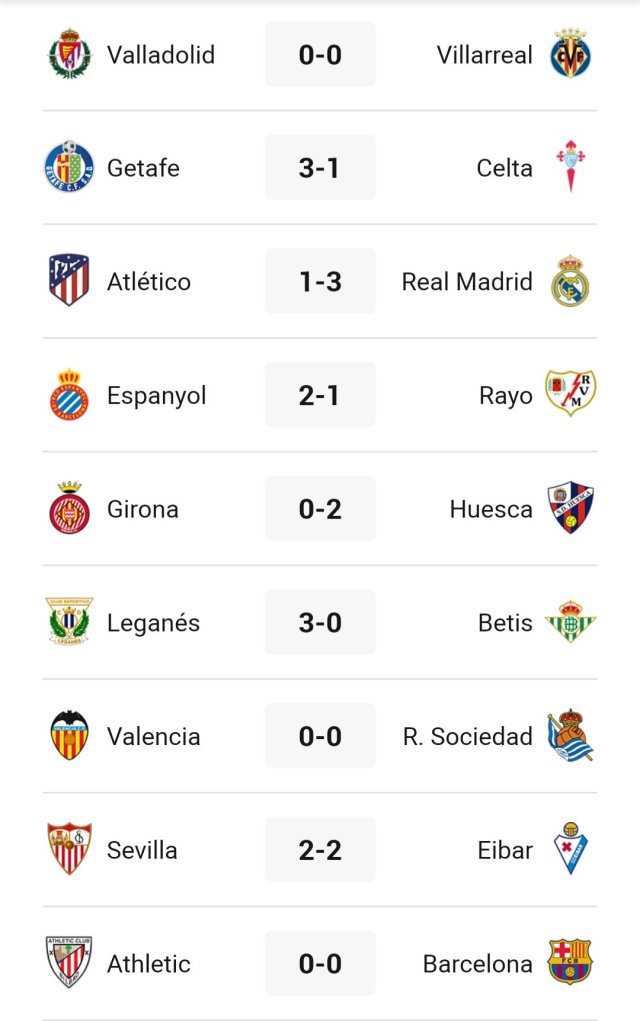View Valencia vs R. Sociedad match details

(320, 737)
